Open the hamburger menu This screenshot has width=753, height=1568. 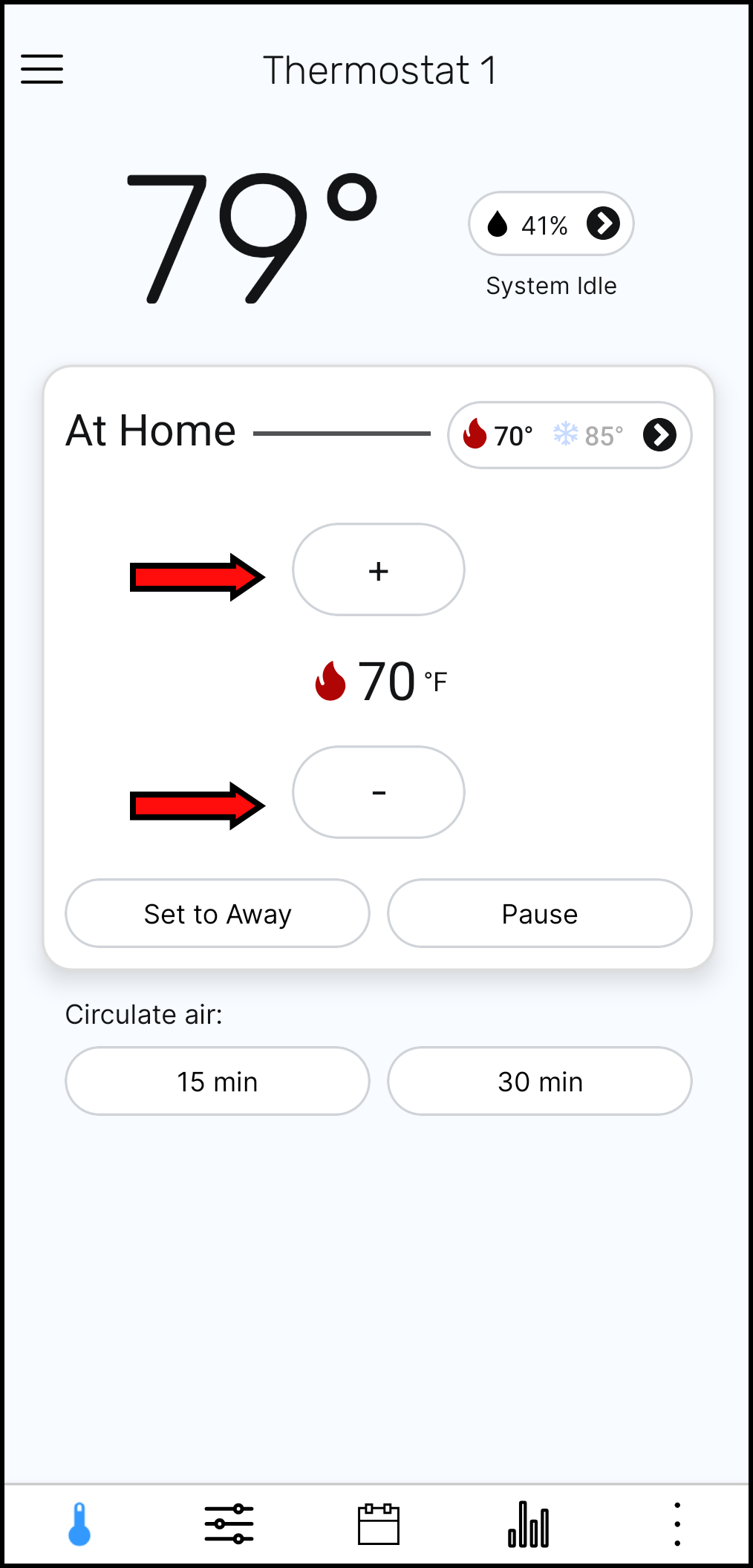(x=42, y=69)
